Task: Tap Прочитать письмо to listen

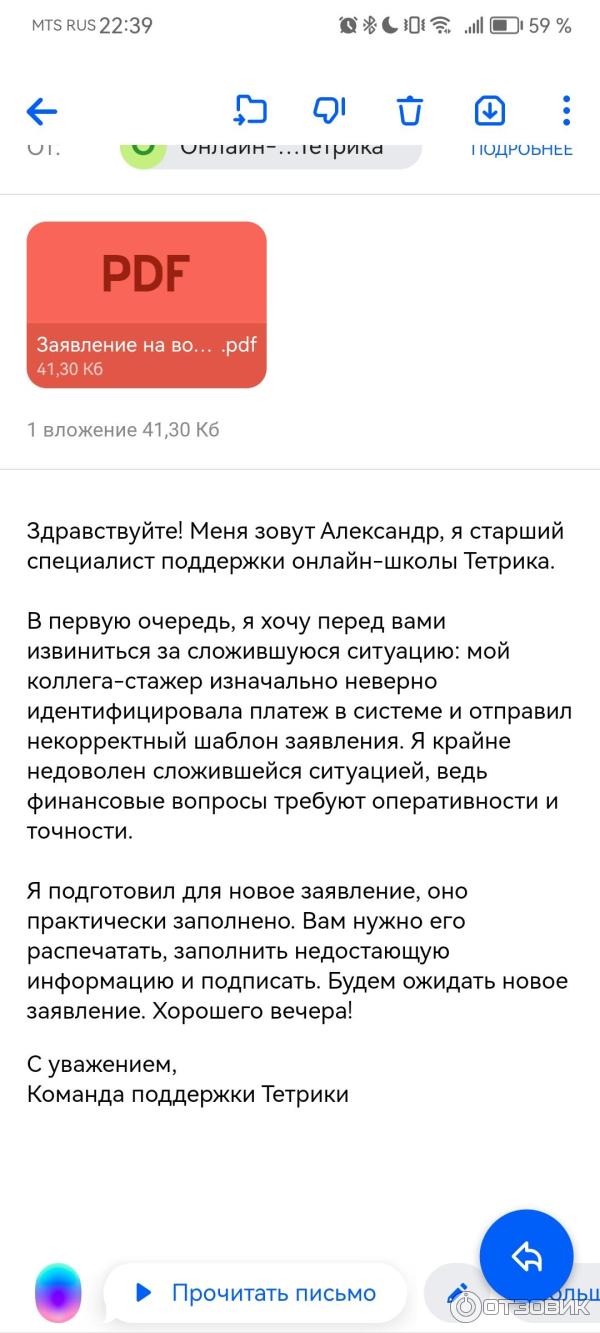Action: point(256,1293)
